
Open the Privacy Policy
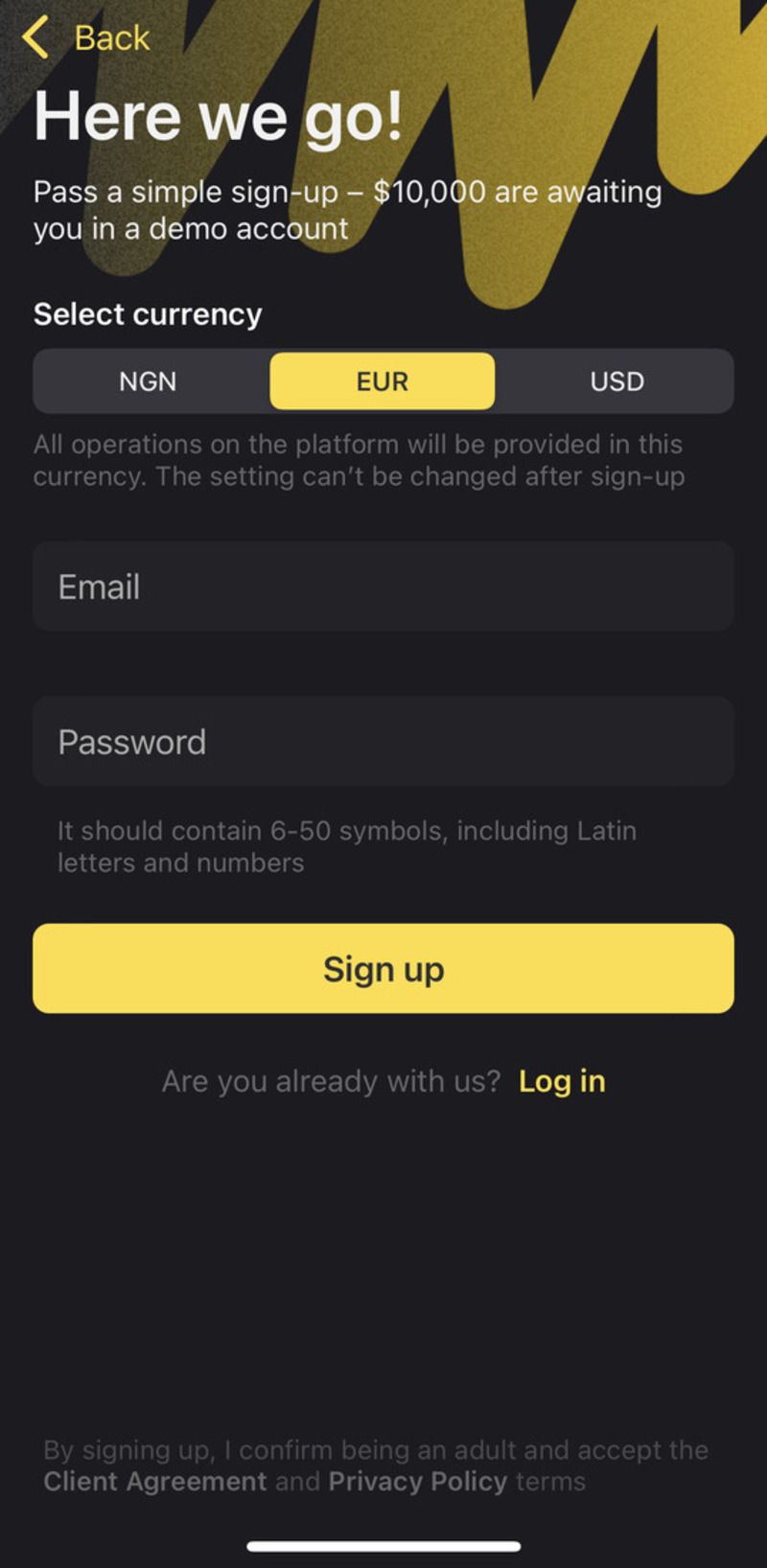click(x=417, y=1482)
